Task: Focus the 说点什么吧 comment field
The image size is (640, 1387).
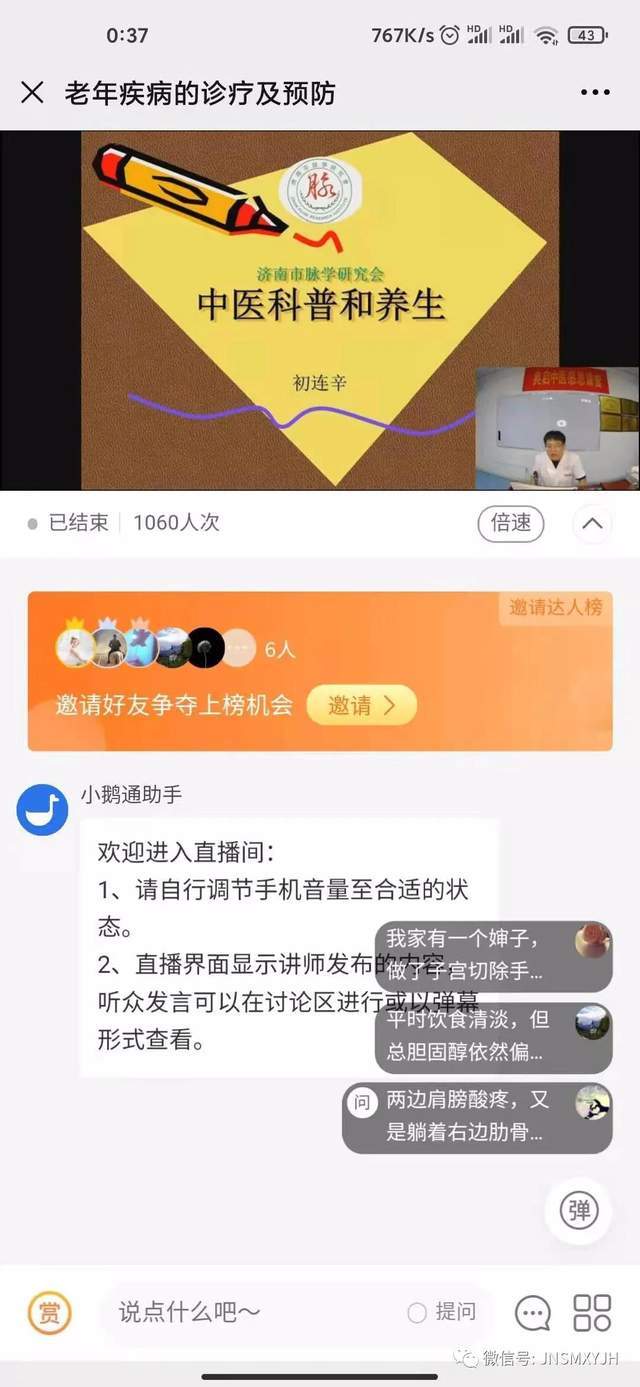Action: click(x=250, y=1313)
